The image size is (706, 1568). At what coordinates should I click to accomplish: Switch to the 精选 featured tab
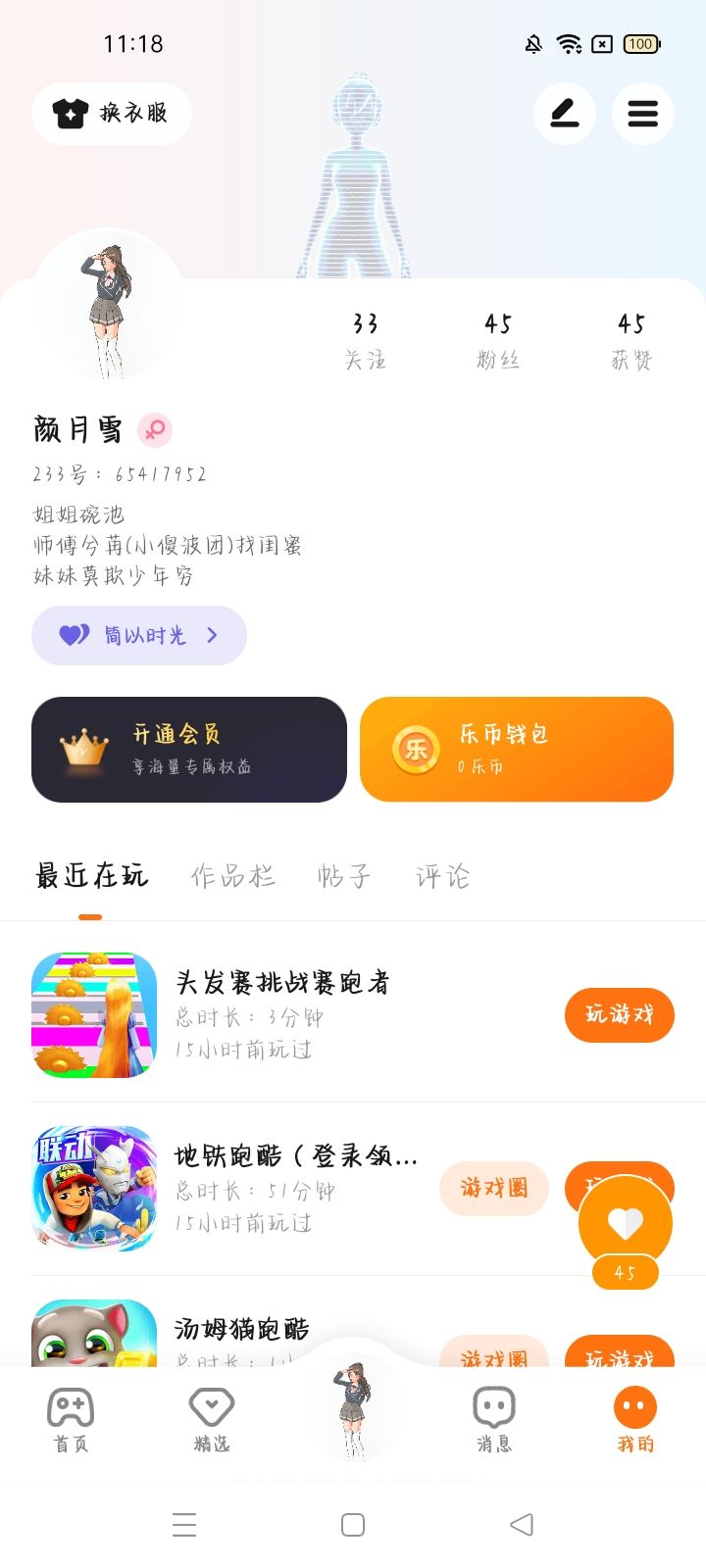(x=212, y=1419)
